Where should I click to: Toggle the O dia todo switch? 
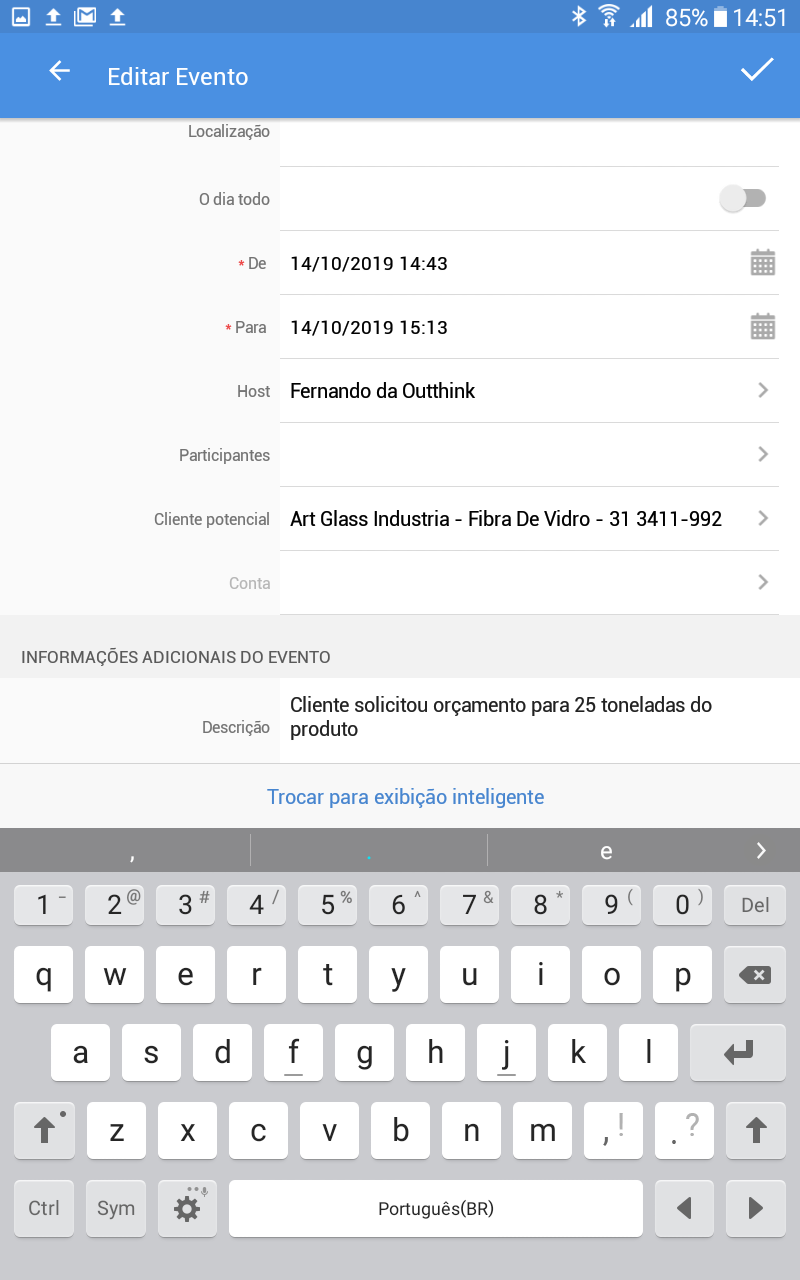point(743,199)
